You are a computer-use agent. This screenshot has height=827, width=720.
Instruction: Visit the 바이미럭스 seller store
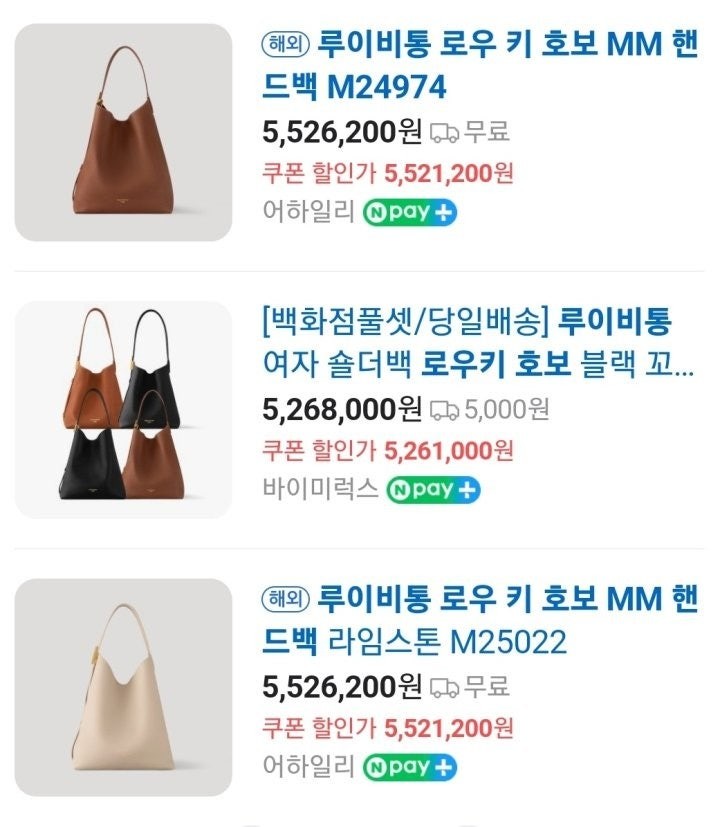319,490
